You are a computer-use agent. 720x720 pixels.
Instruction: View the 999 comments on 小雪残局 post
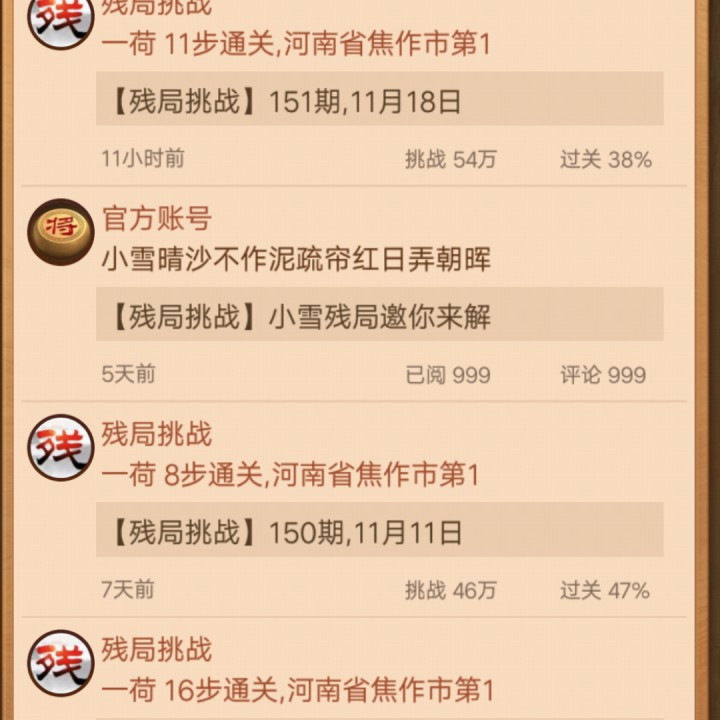(x=603, y=375)
